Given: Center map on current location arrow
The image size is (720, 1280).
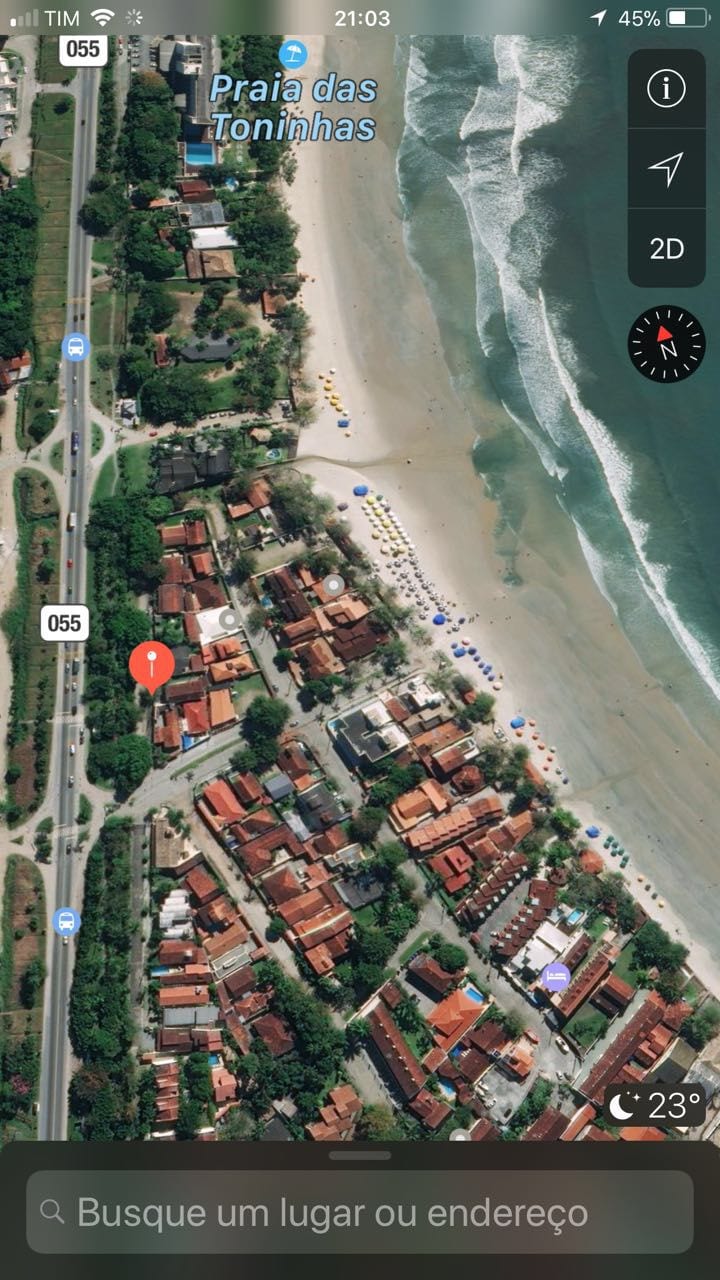Looking at the screenshot, I should coord(666,168).
